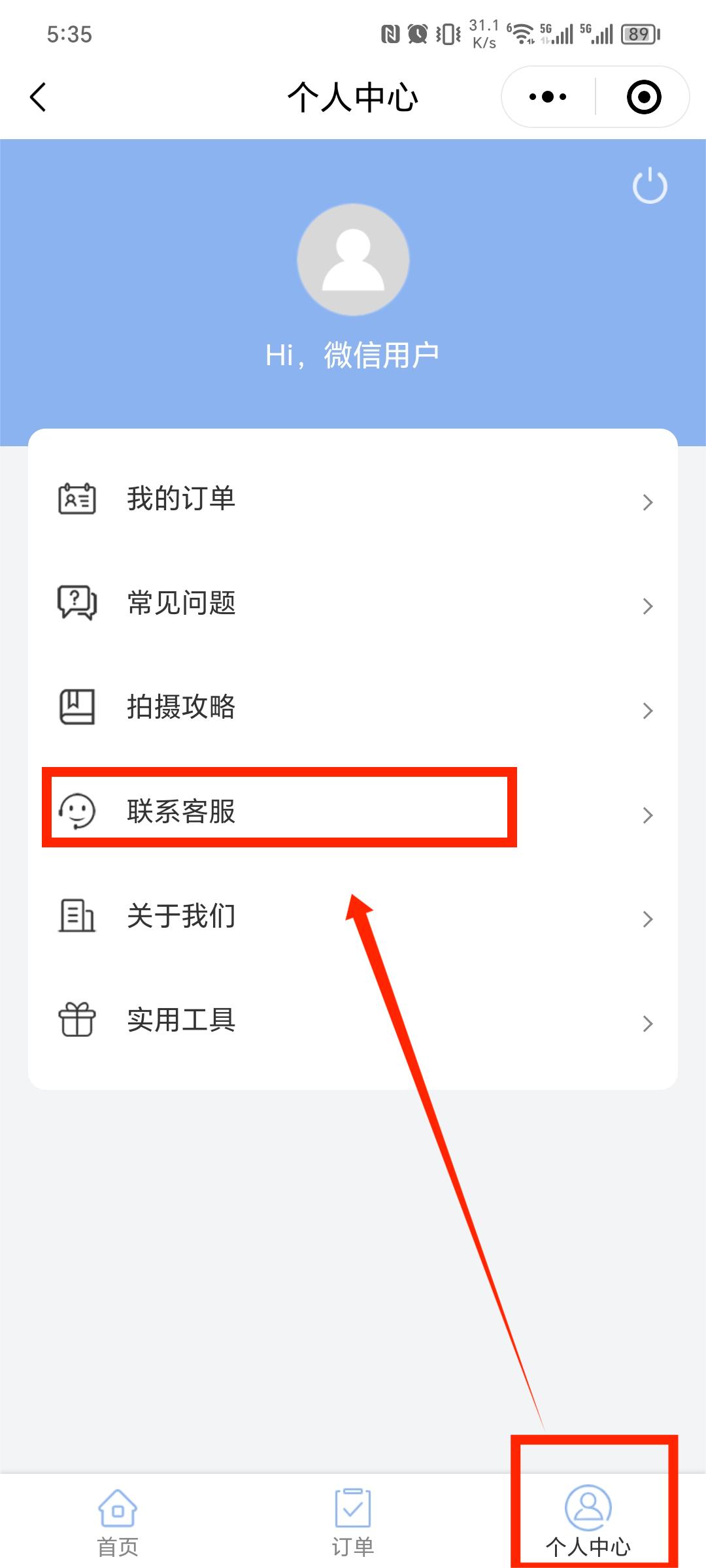Open 实用工具 (useful tools)
The image size is (706, 1568).
(353, 1021)
